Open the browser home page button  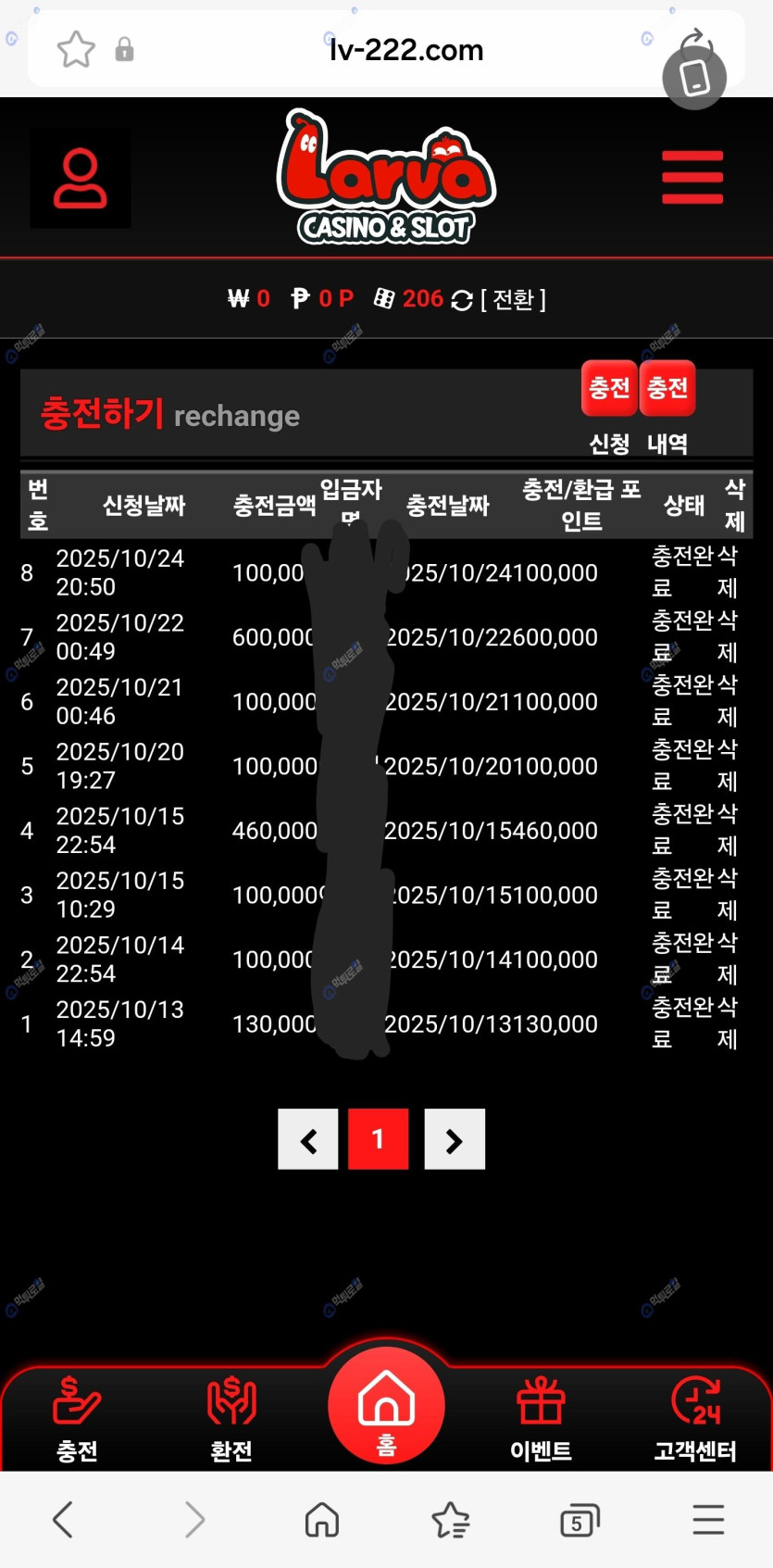(321, 1520)
